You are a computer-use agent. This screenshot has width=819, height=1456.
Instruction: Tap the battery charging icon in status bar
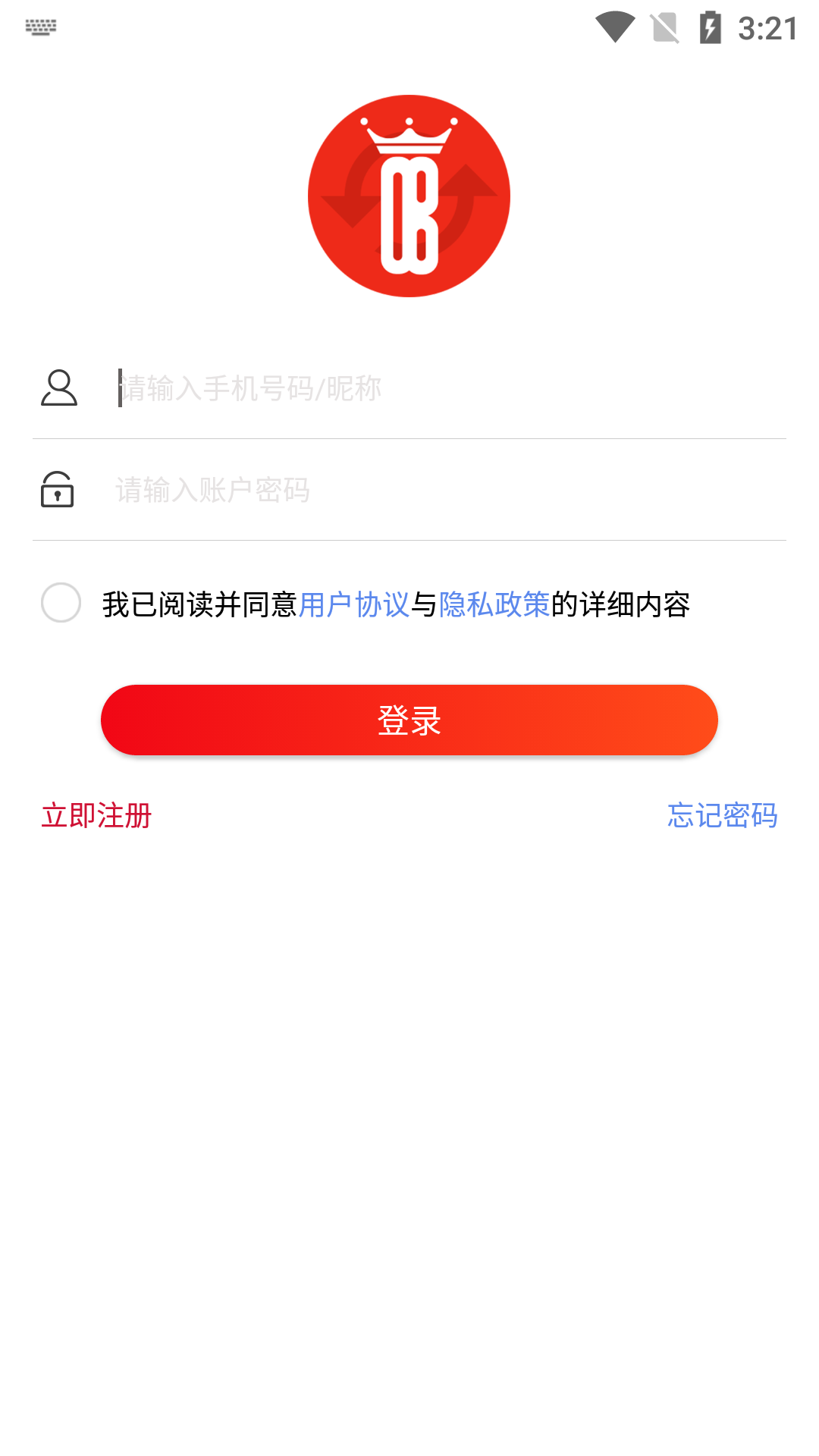711,25
